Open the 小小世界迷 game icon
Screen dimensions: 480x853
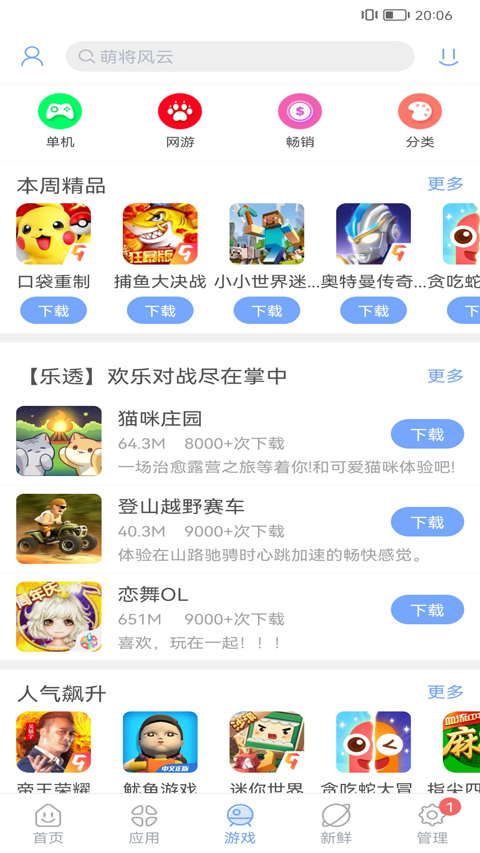[267, 233]
